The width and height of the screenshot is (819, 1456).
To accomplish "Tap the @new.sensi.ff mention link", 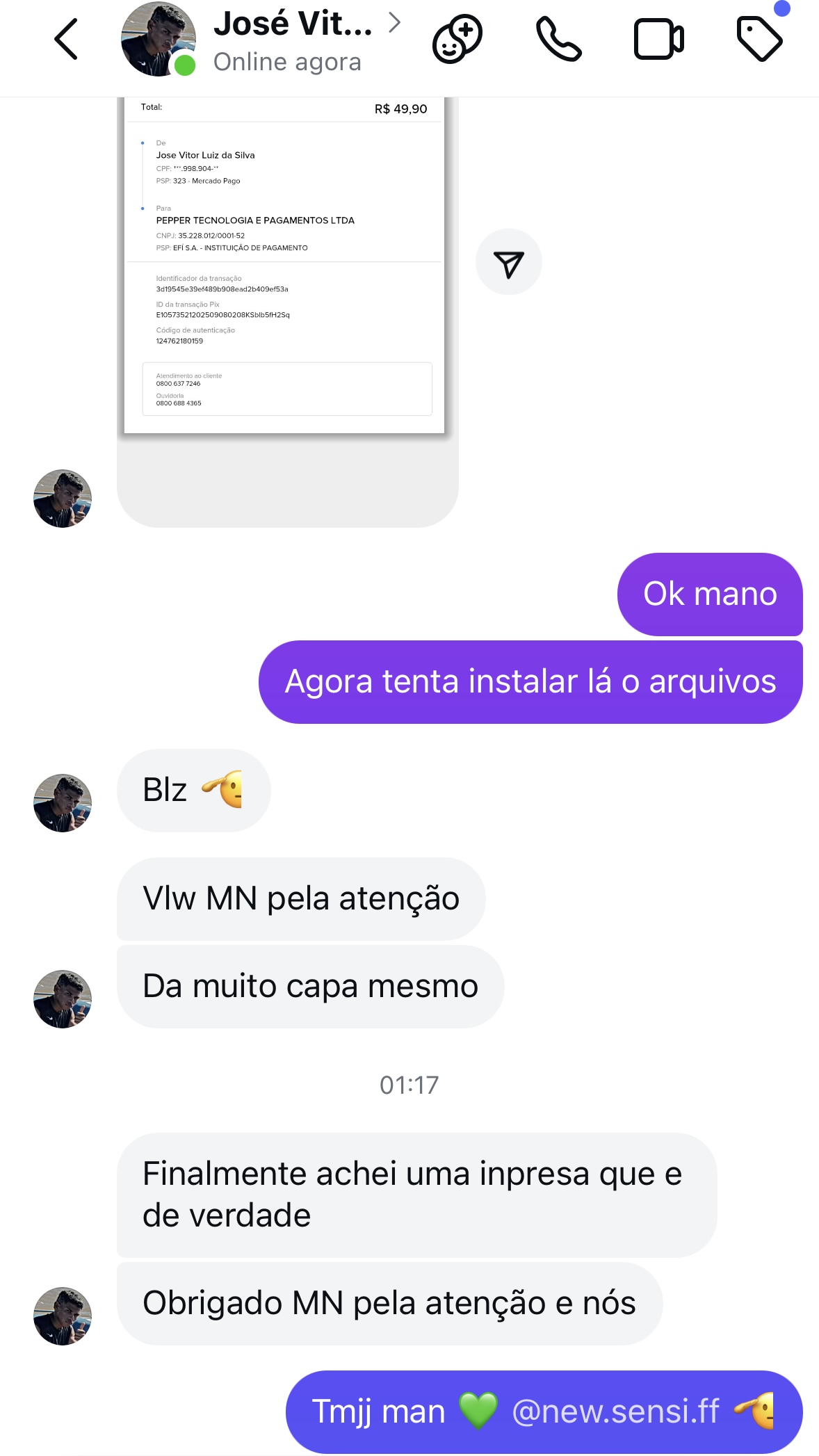I will coord(615,1411).
